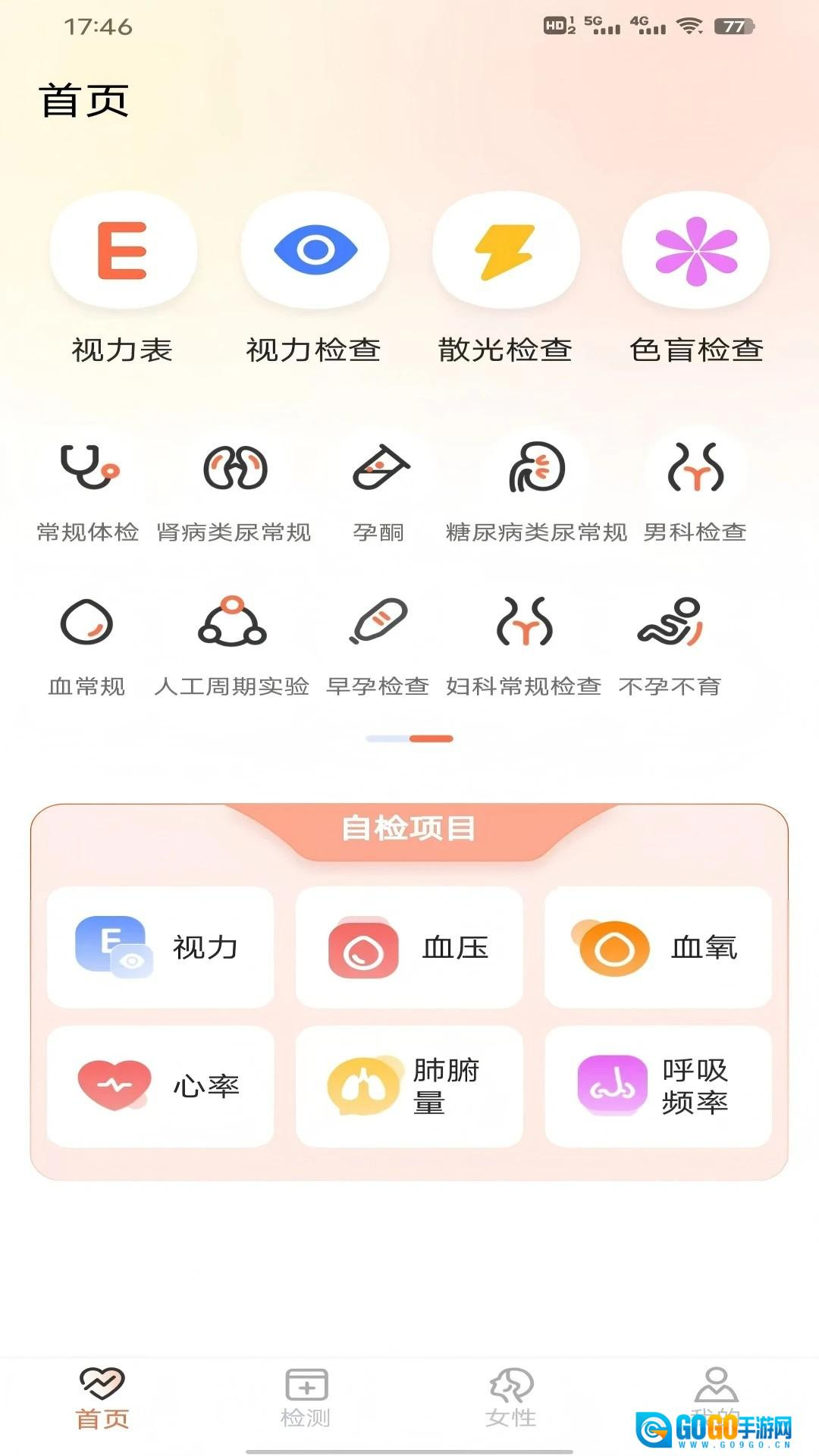Open 早孕检查 early pregnancy test

378,645
